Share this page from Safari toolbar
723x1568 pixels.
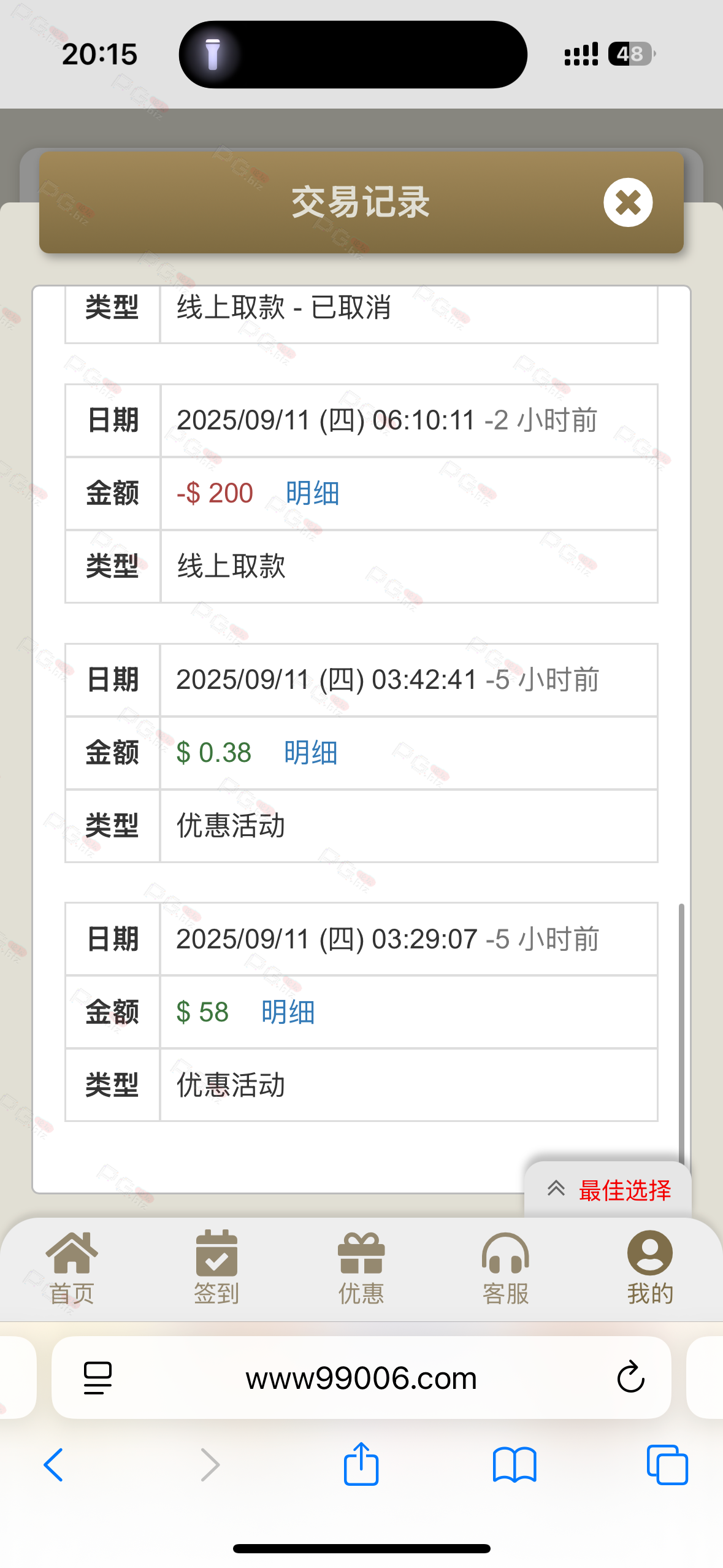click(361, 1464)
